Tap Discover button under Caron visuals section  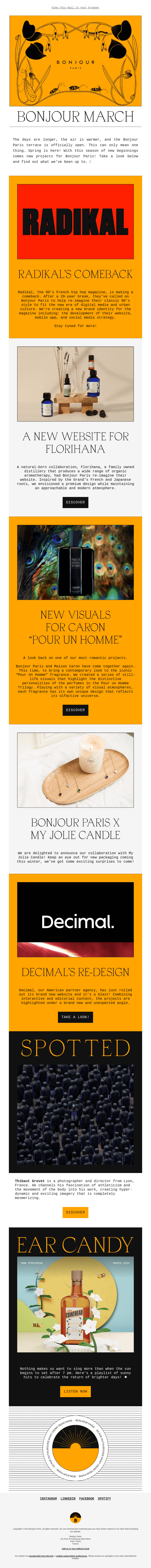tap(75, 710)
